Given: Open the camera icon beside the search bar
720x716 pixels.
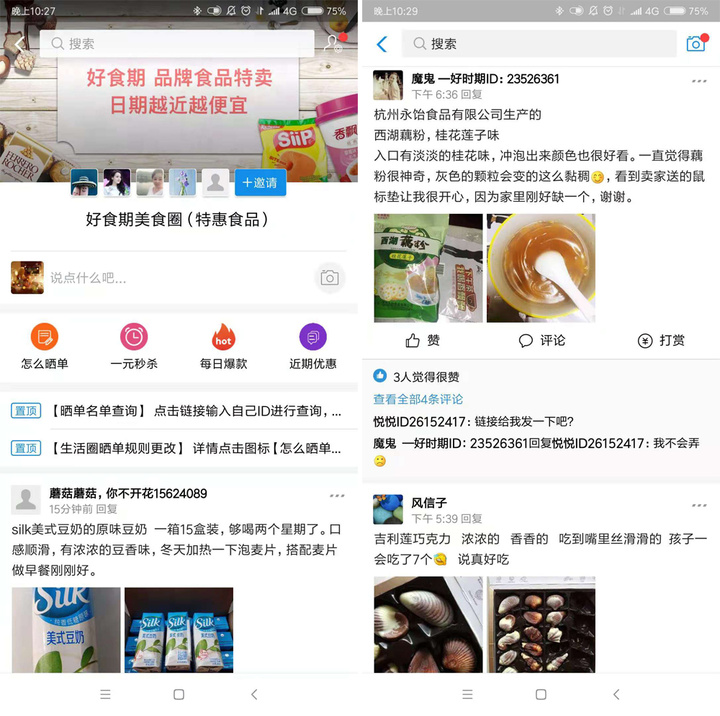Looking at the screenshot, I should [696, 44].
